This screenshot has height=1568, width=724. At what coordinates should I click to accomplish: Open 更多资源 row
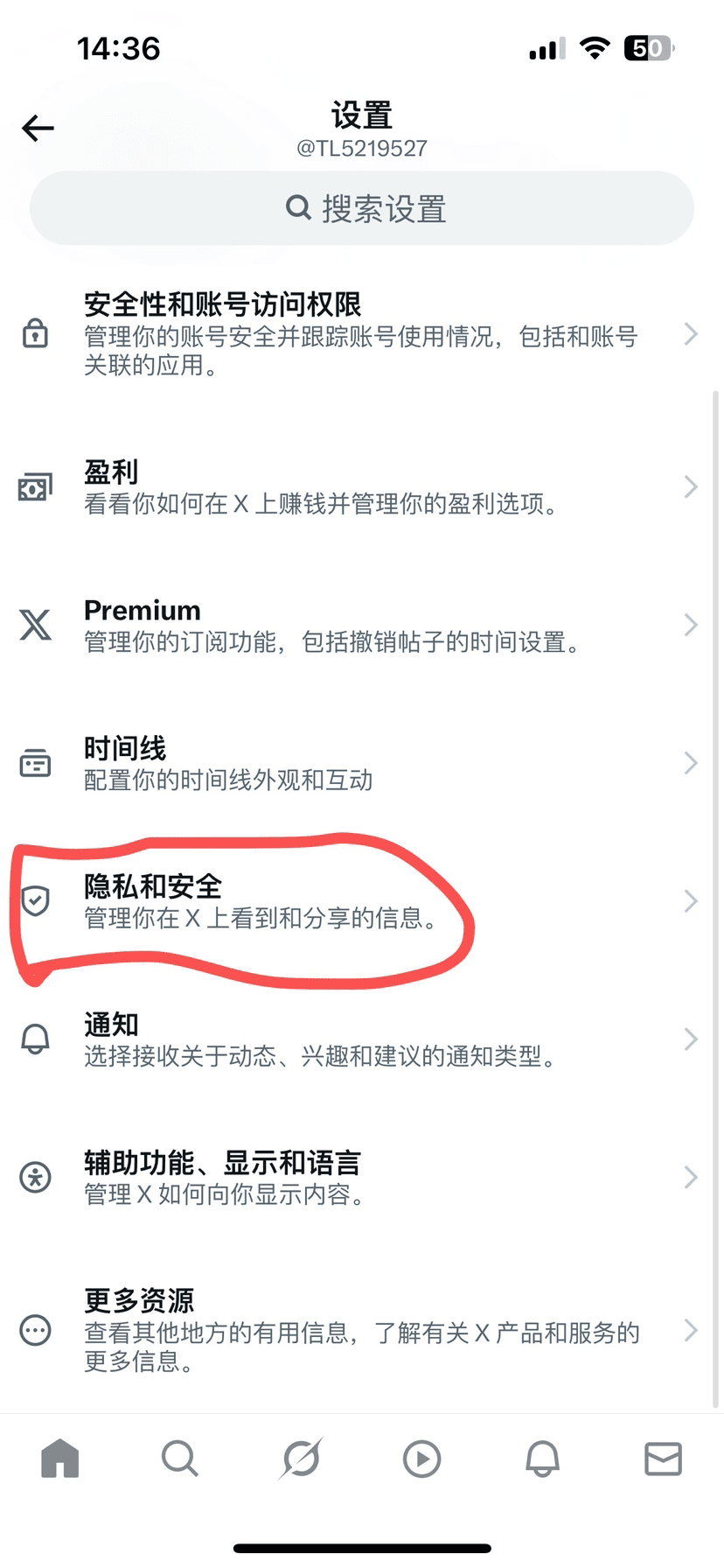point(360,1330)
